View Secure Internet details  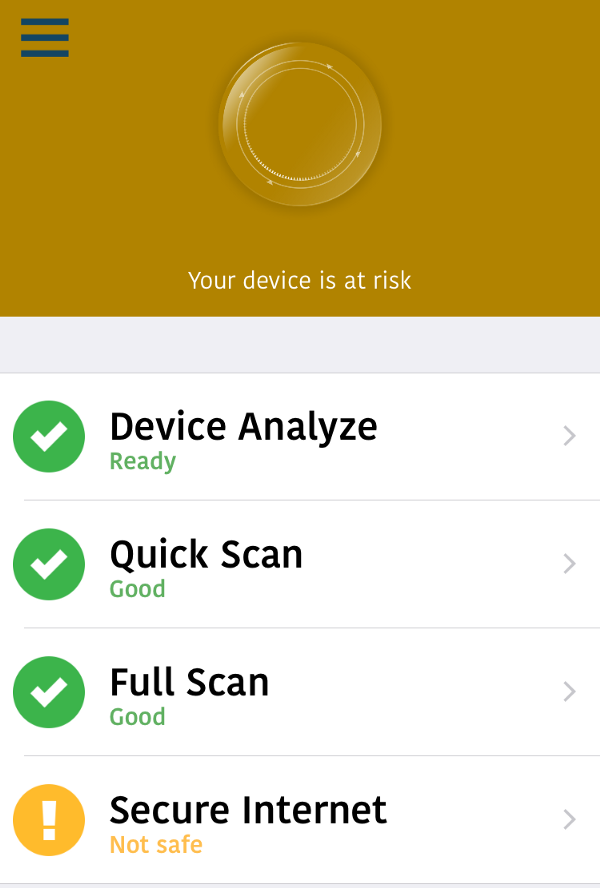(300, 821)
